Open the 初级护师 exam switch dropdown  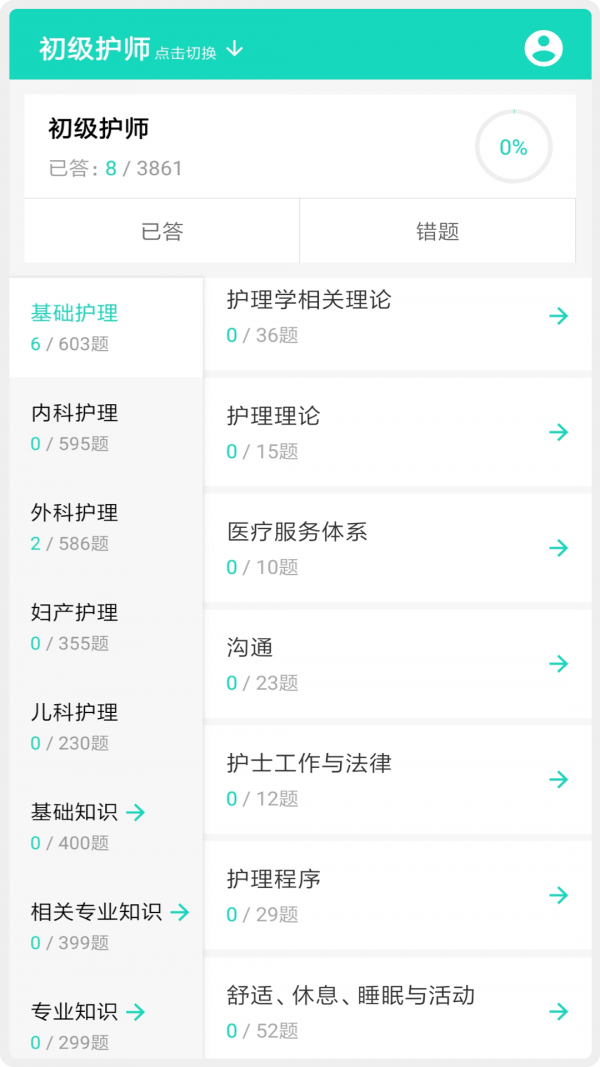[x=141, y=49]
